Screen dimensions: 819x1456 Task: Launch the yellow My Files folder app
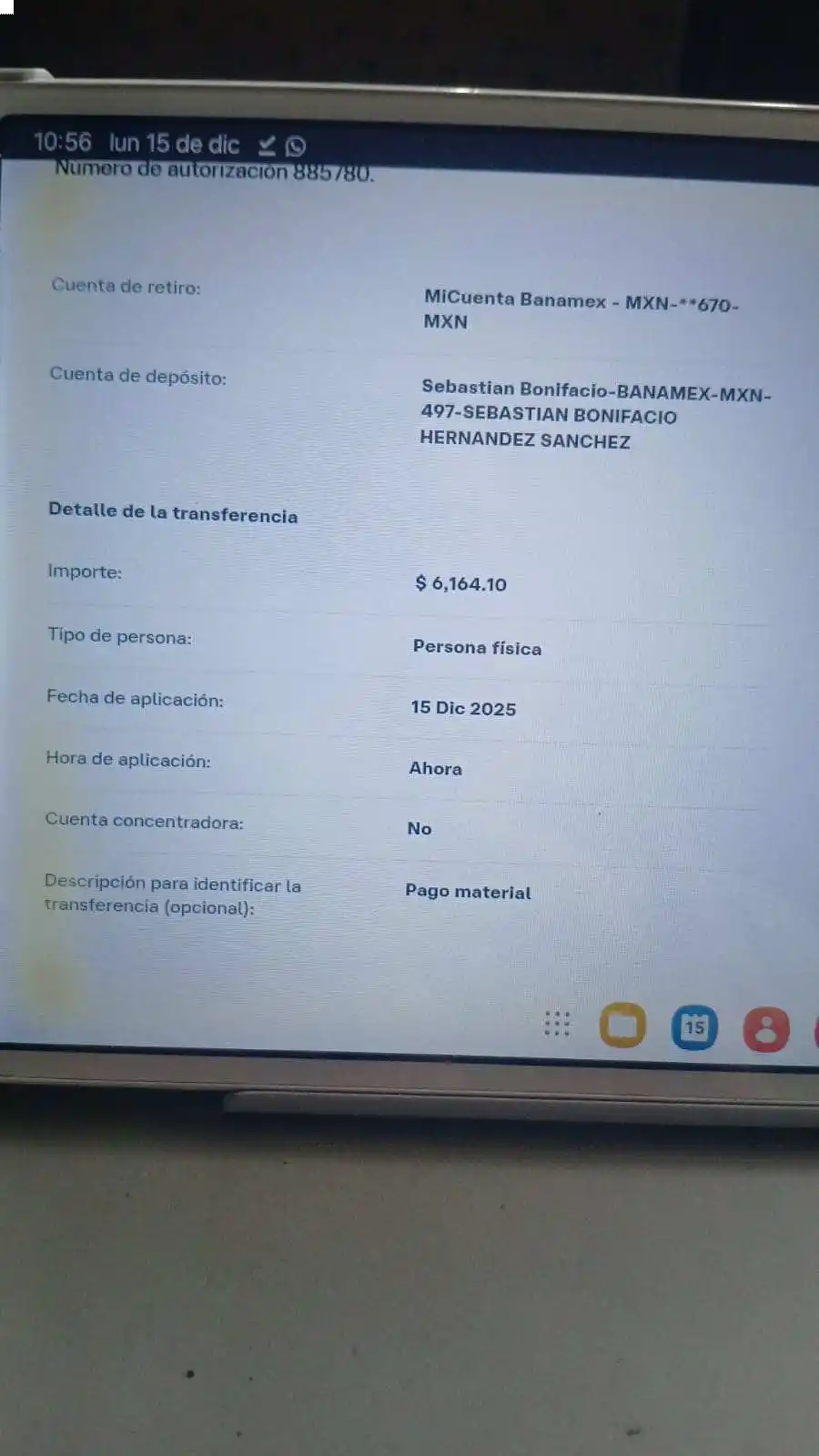pyautogui.click(x=622, y=1026)
